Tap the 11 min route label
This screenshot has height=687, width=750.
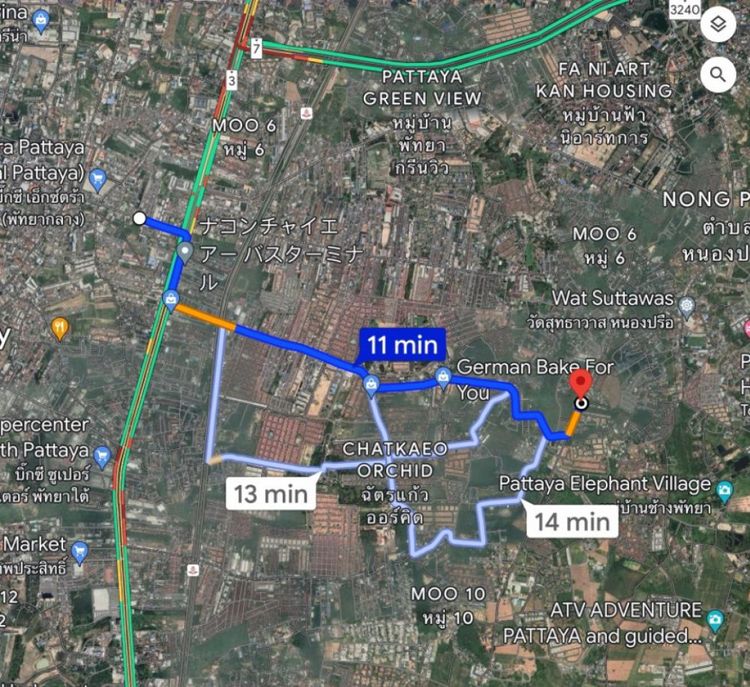coord(402,346)
